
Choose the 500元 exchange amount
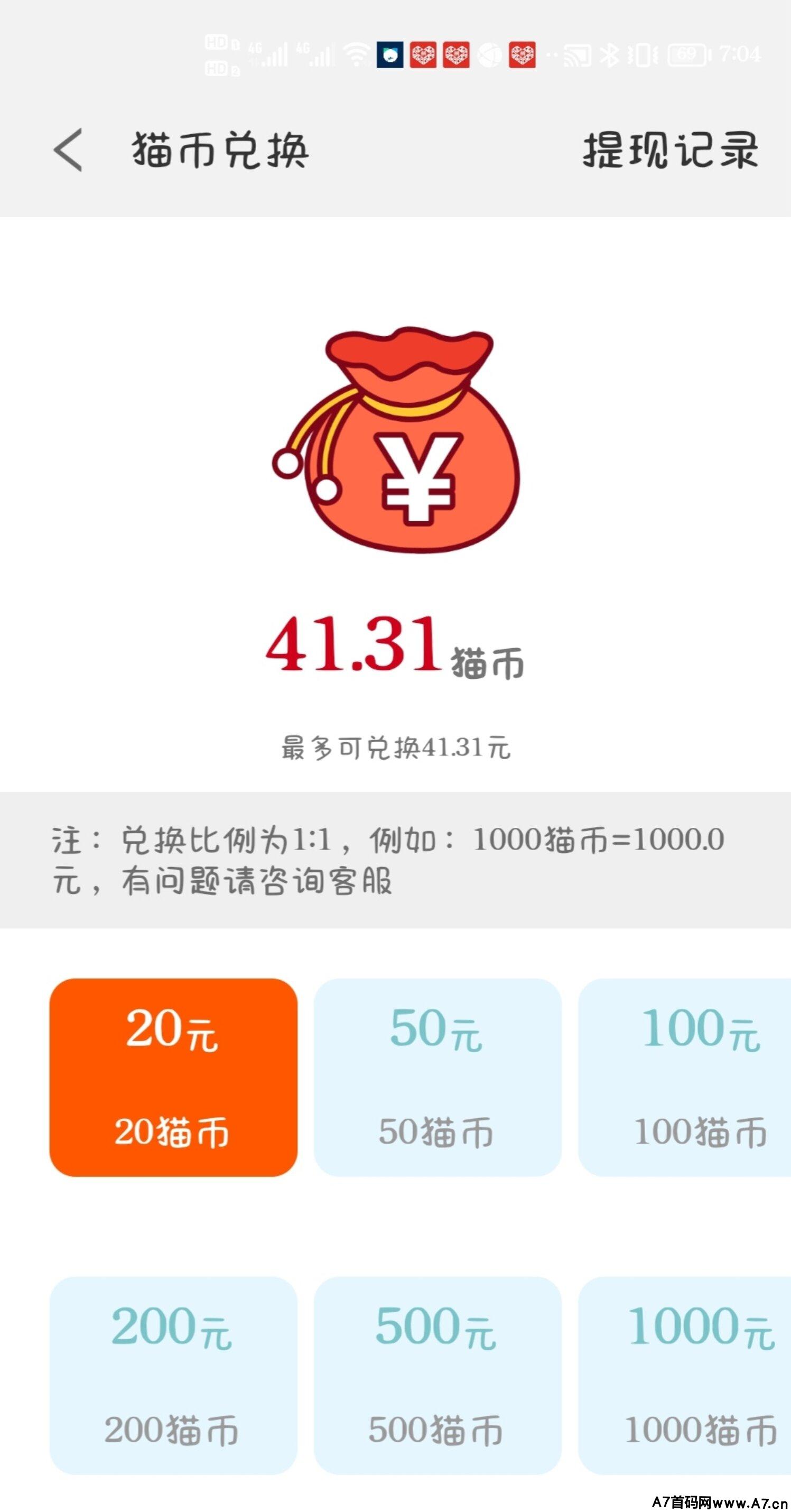pos(437,1375)
